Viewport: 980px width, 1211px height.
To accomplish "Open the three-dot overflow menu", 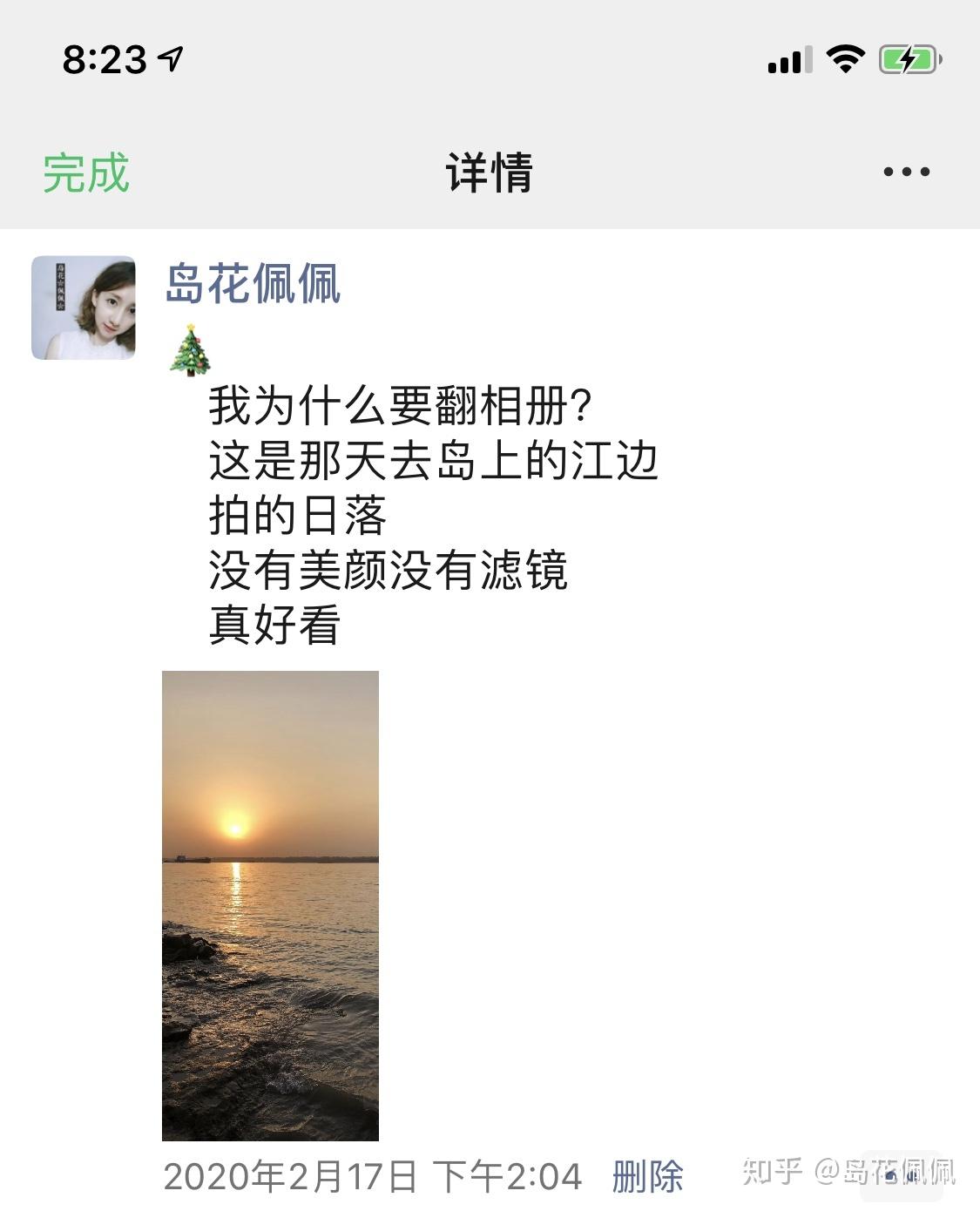I will click(906, 173).
